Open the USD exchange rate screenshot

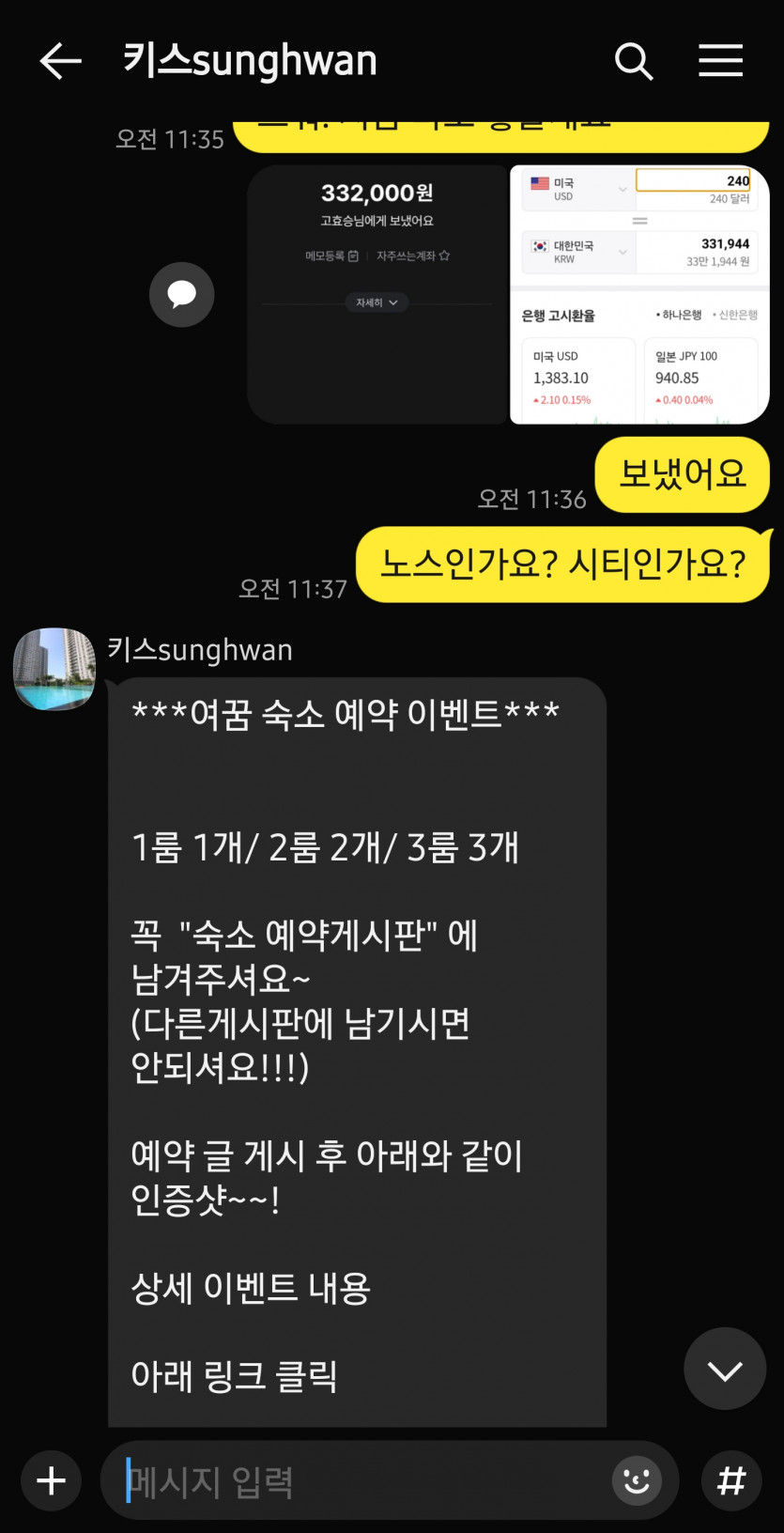tap(639, 294)
